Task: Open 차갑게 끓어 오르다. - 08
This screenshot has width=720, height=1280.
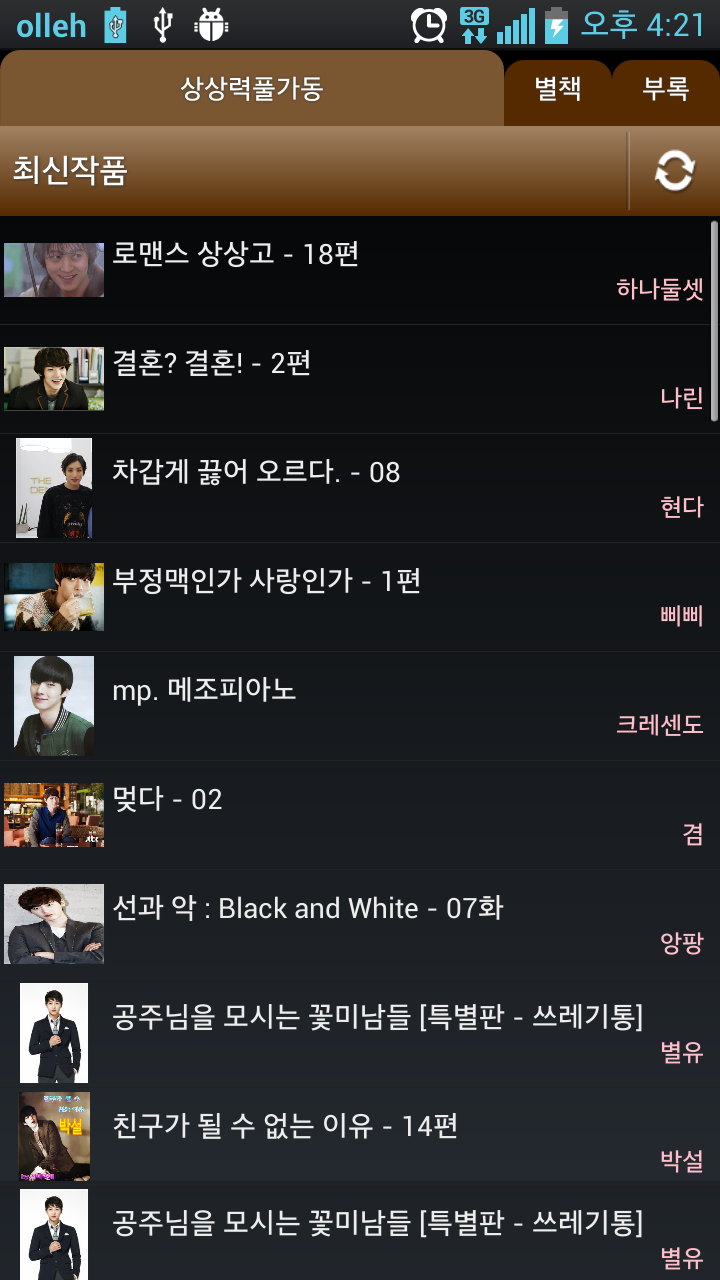Action: point(360,488)
